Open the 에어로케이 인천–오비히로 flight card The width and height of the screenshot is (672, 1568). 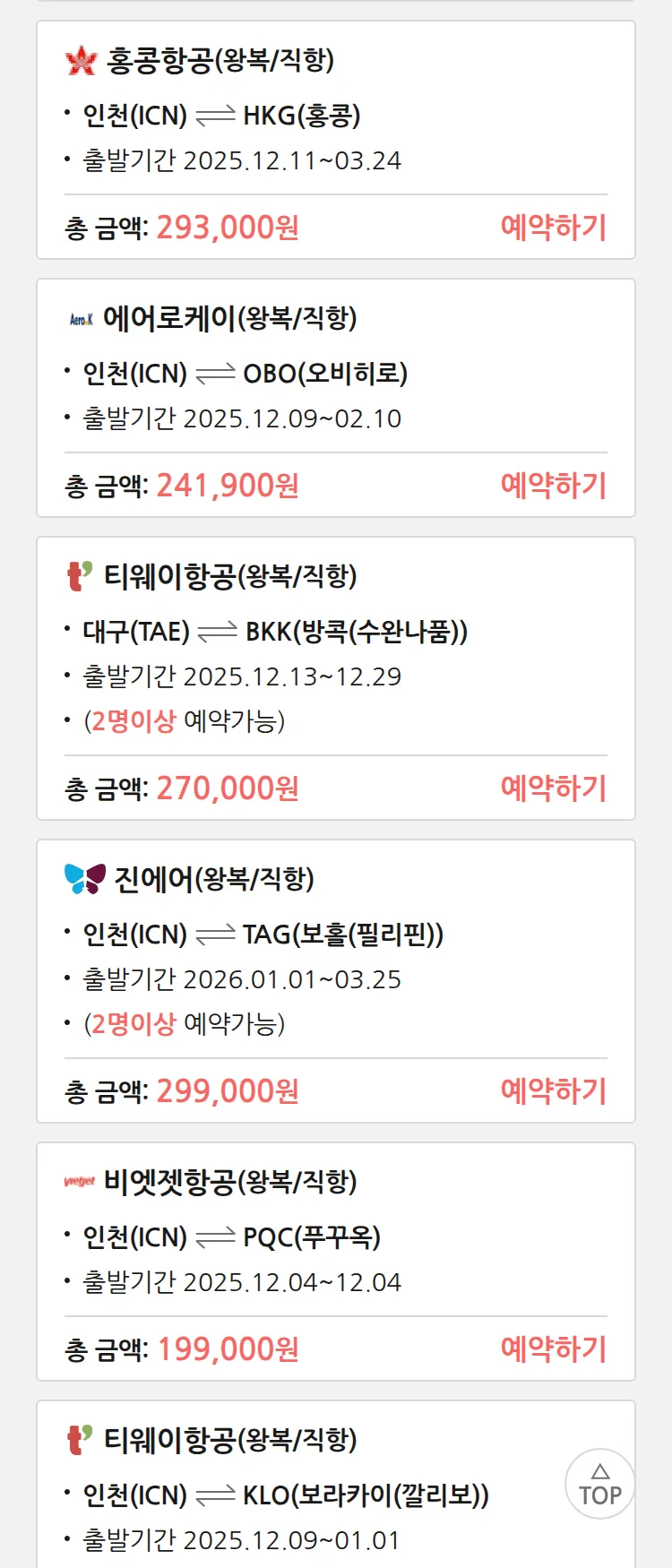[x=269, y=375]
